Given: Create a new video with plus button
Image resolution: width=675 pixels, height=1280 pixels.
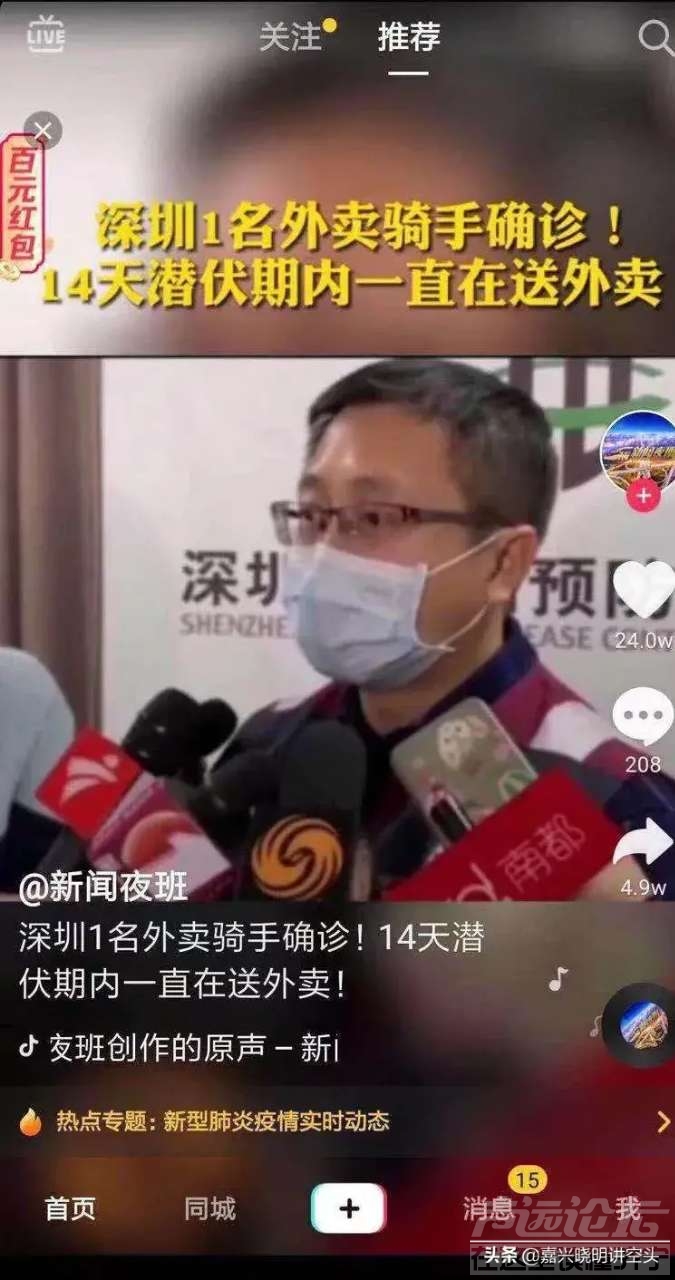Looking at the screenshot, I should click(348, 1209).
